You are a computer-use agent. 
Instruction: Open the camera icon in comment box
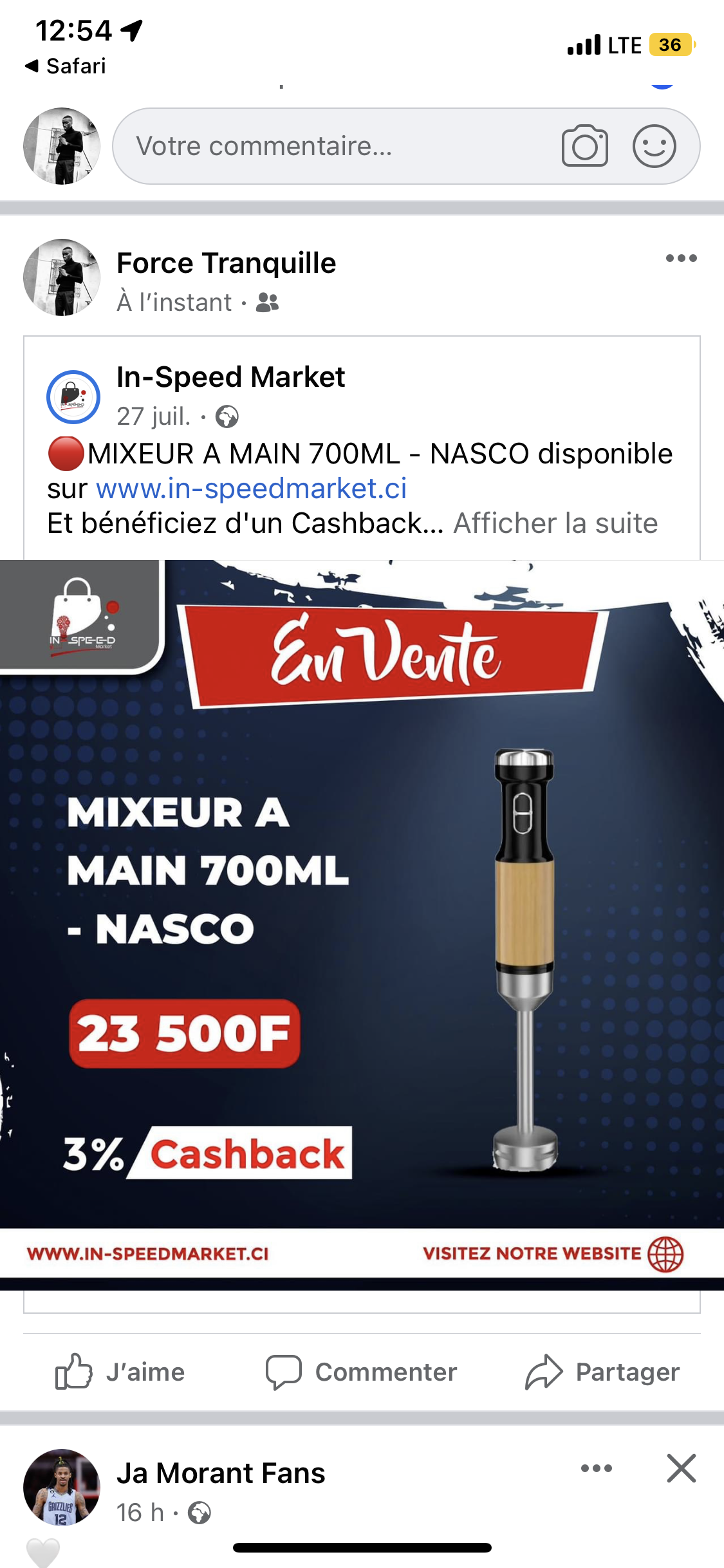pos(584,146)
